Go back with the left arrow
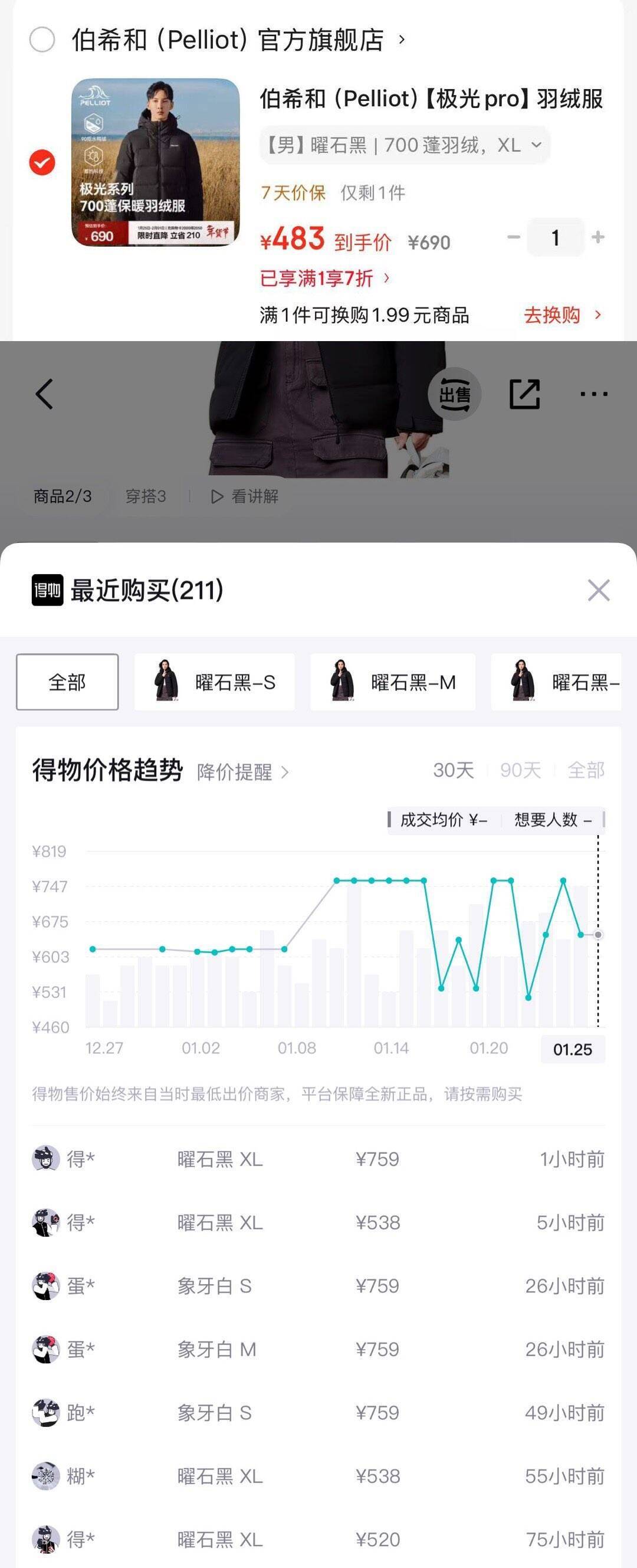Image resolution: width=637 pixels, height=1568 pixels. tap(44, 394)
